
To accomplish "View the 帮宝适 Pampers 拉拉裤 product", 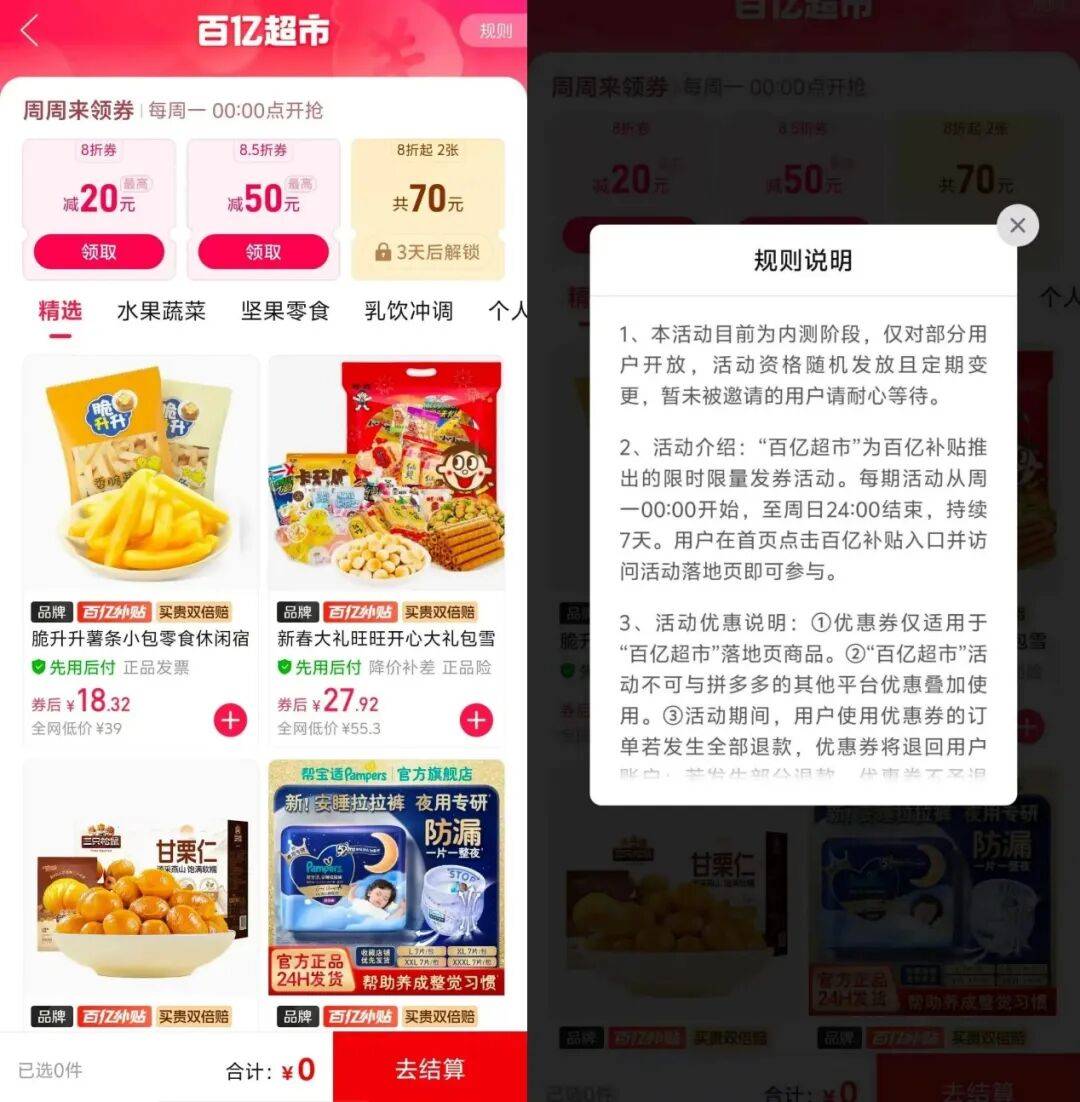I will pyautogui.click(x=386, y=880).
